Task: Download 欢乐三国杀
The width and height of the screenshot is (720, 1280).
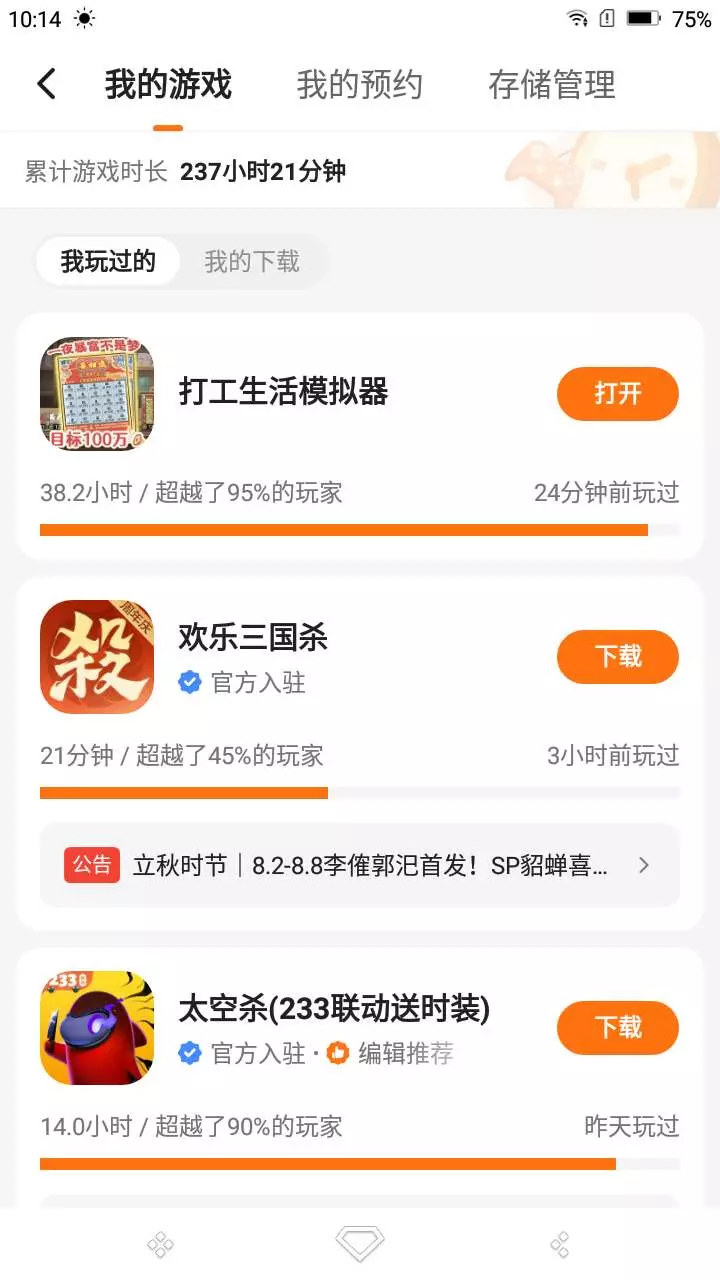Action: tap(617, 656)
